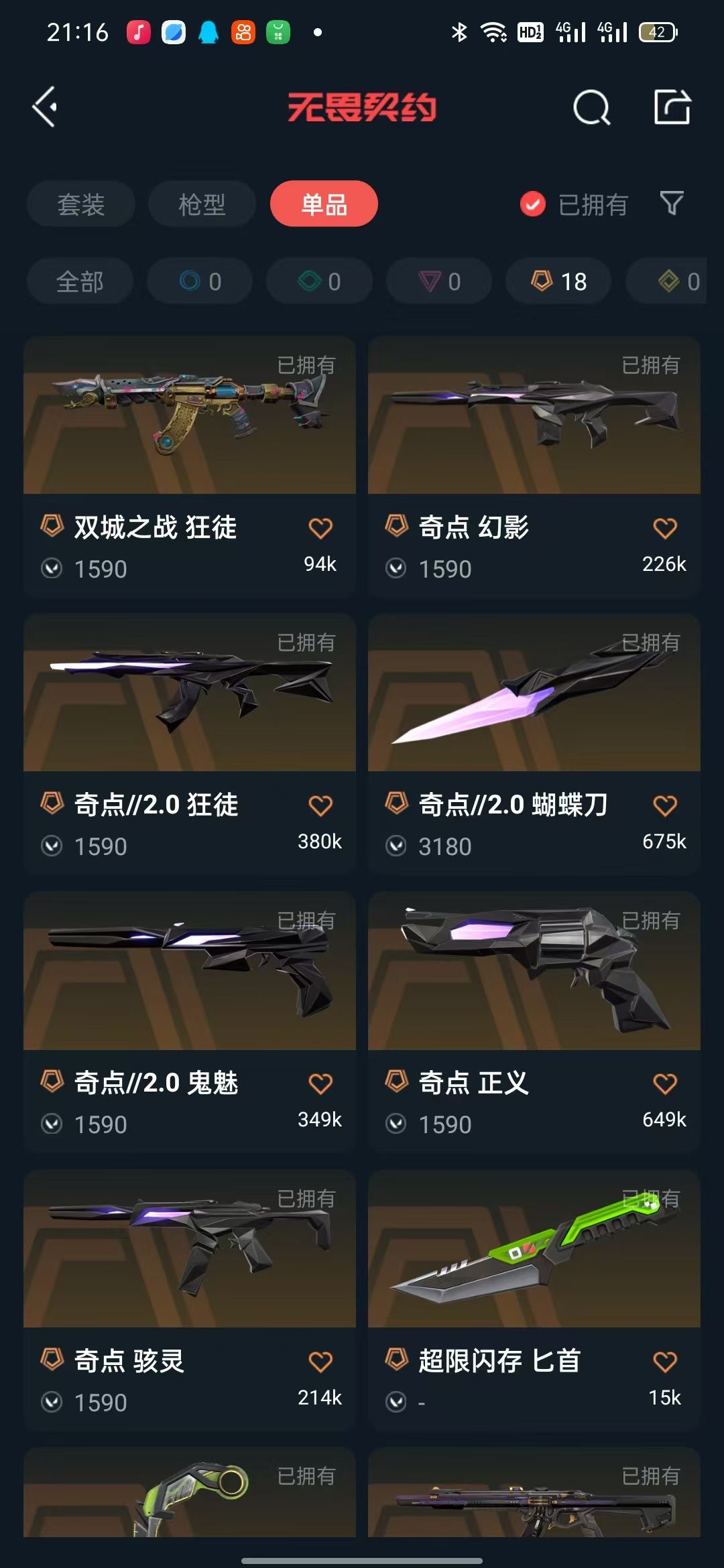Switch to the 套装 tab
This screenshot has width=724, height=1568.
coord(80,204)
